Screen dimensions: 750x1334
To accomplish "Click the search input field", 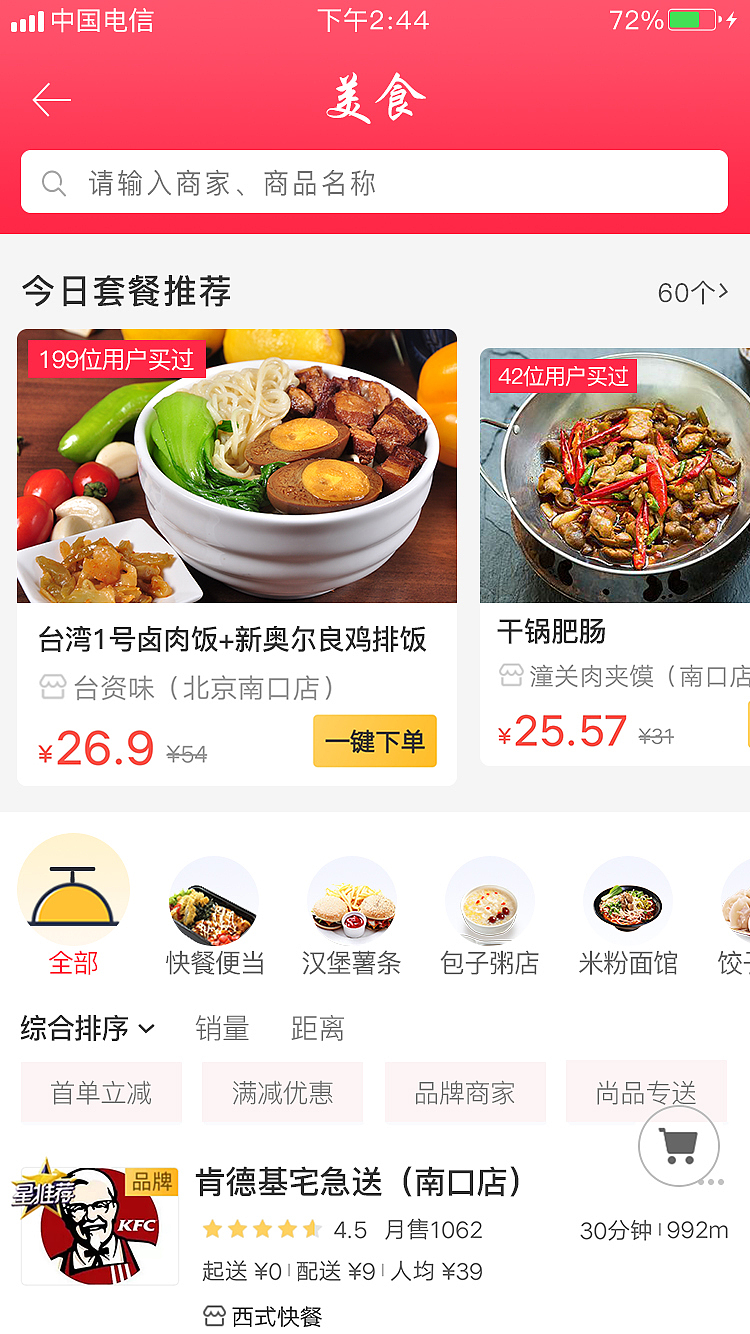I will (x=375, y=182).
